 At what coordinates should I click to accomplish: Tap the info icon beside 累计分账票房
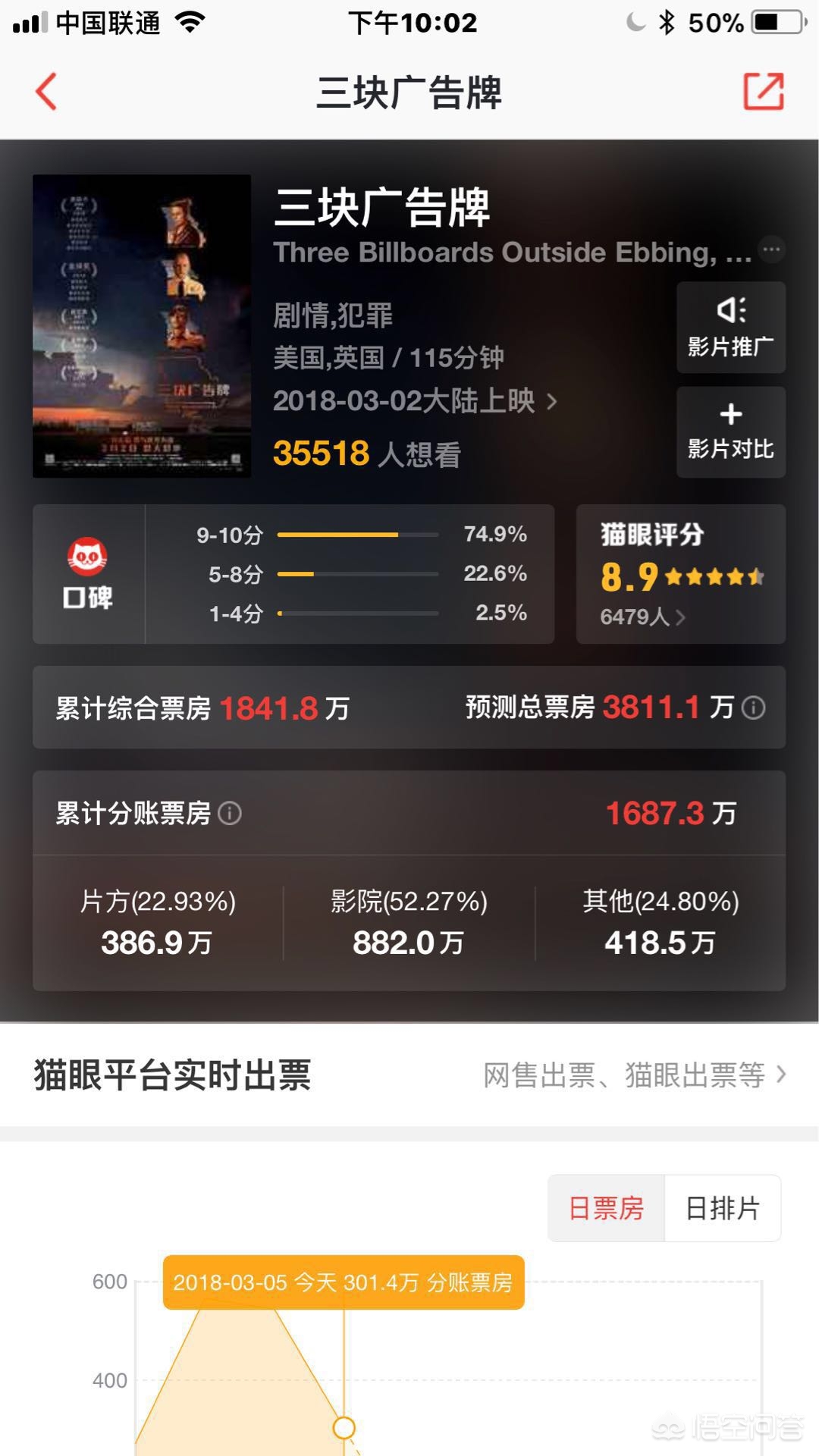click(230, 813)
